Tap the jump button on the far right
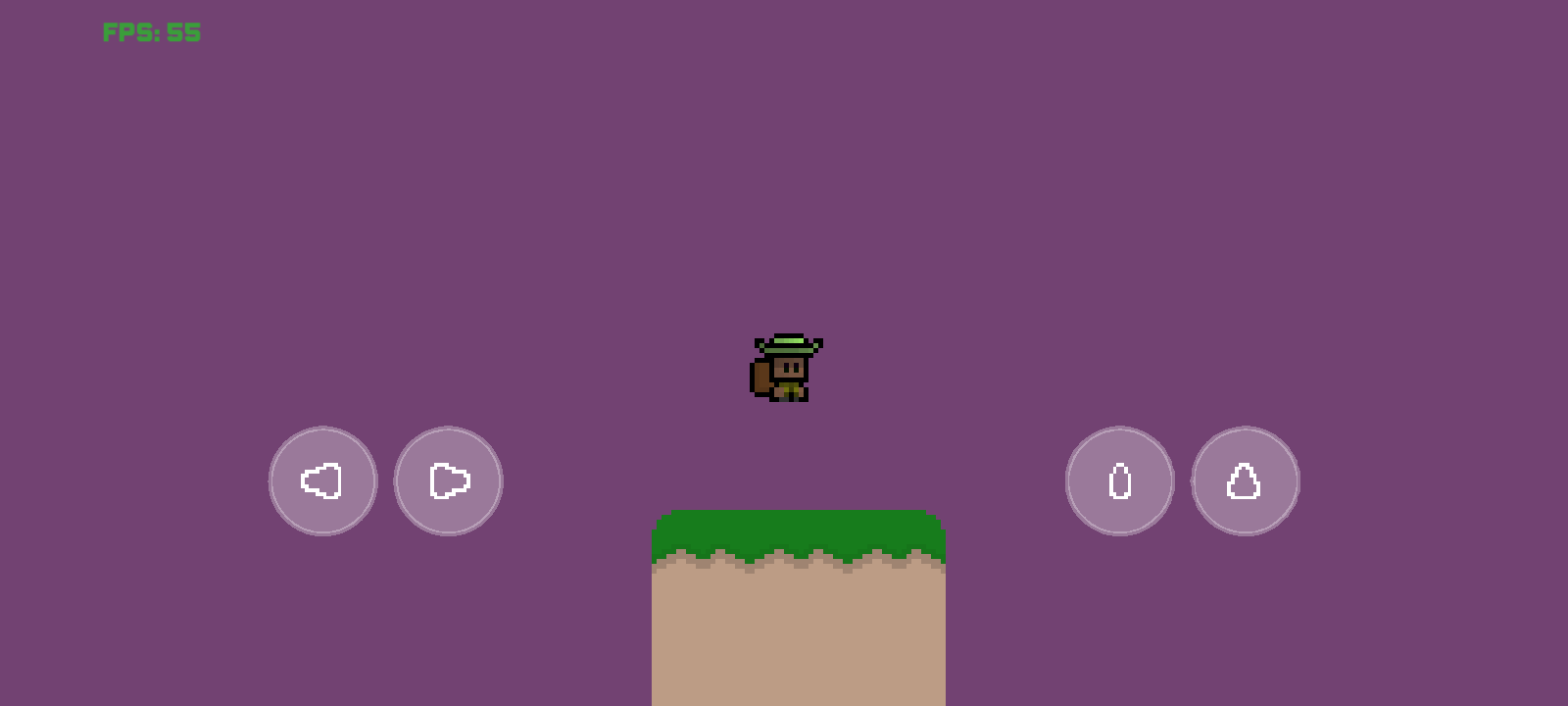Screen dimensions: 1568x706 (1245, 481)
